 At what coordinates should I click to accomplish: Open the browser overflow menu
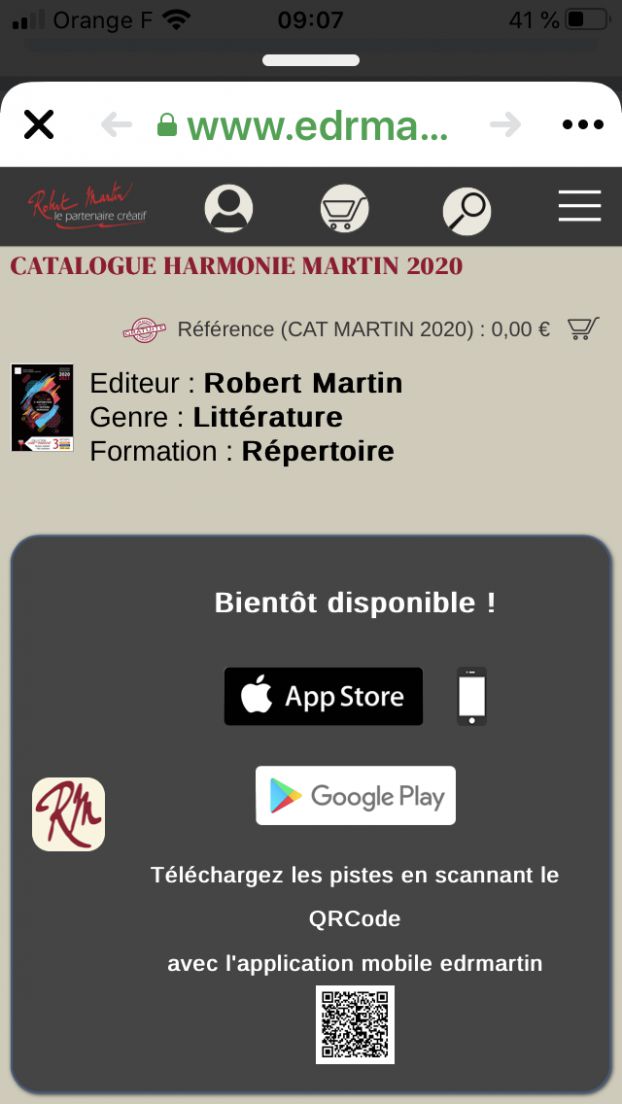pos(583,124)
